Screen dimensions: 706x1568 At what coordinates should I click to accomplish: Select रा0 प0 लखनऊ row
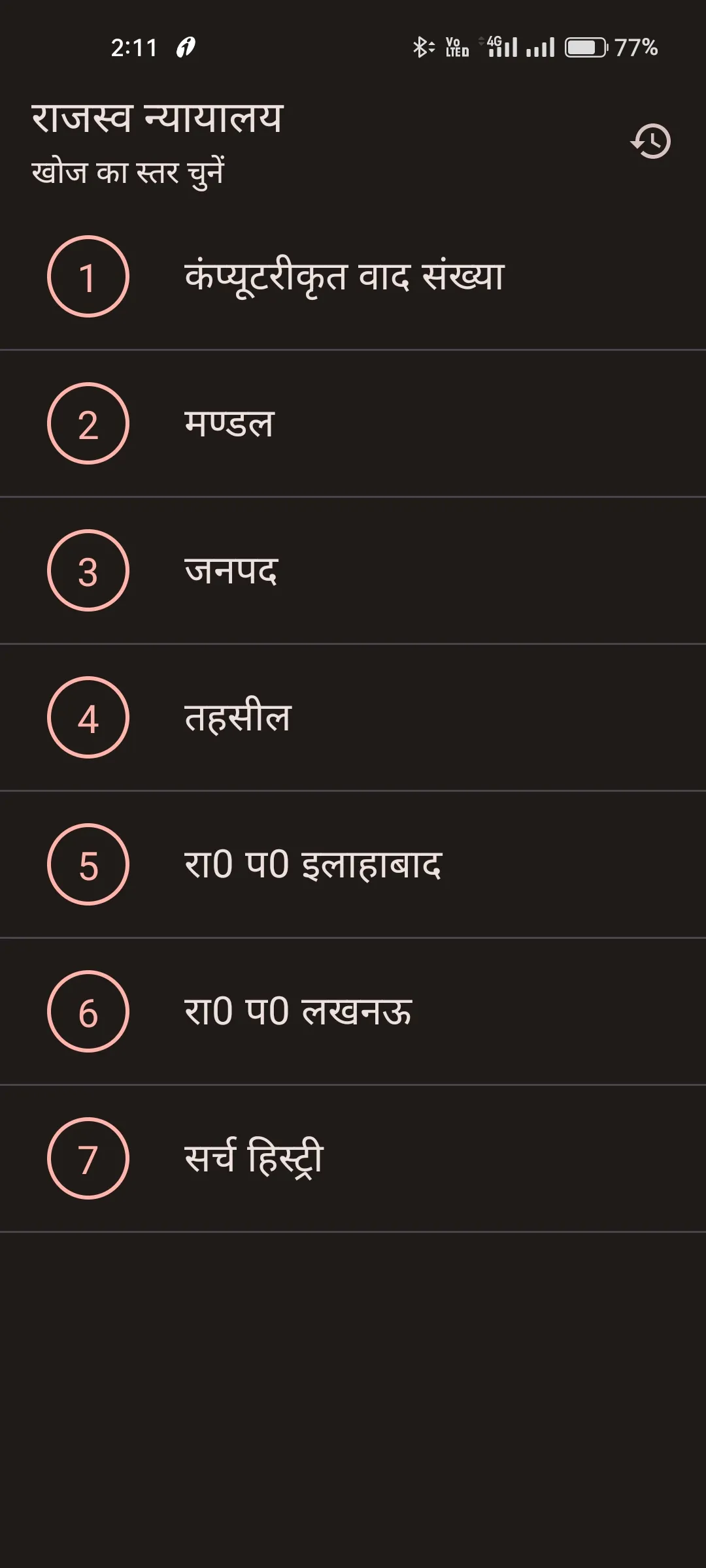[297, 1012]
